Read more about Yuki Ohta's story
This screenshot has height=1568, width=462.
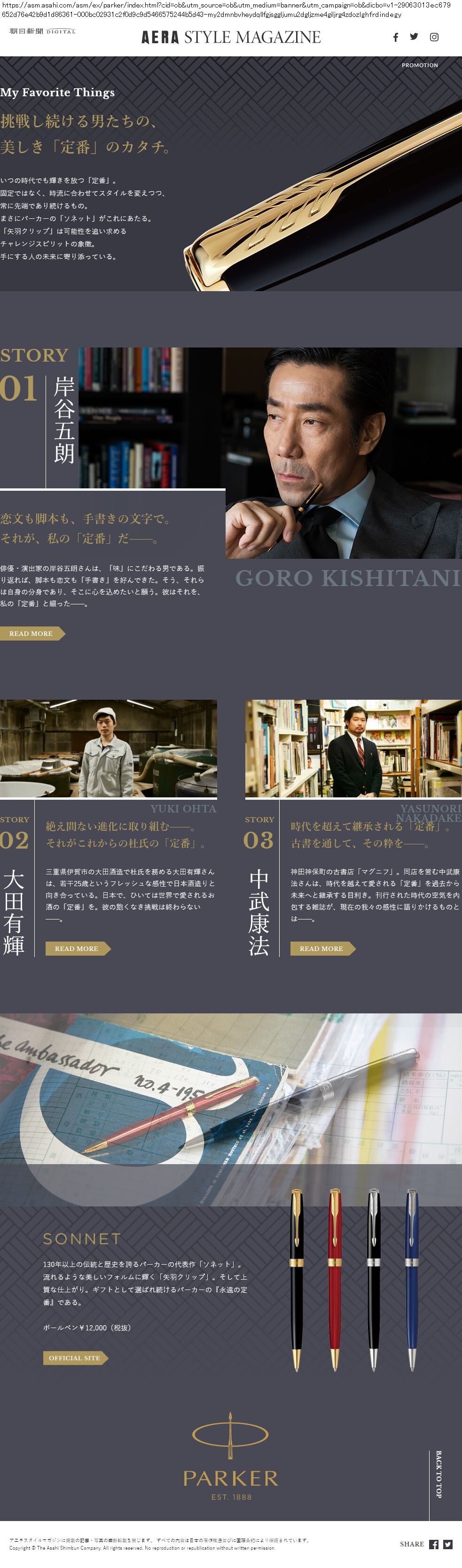pos(77,948)
